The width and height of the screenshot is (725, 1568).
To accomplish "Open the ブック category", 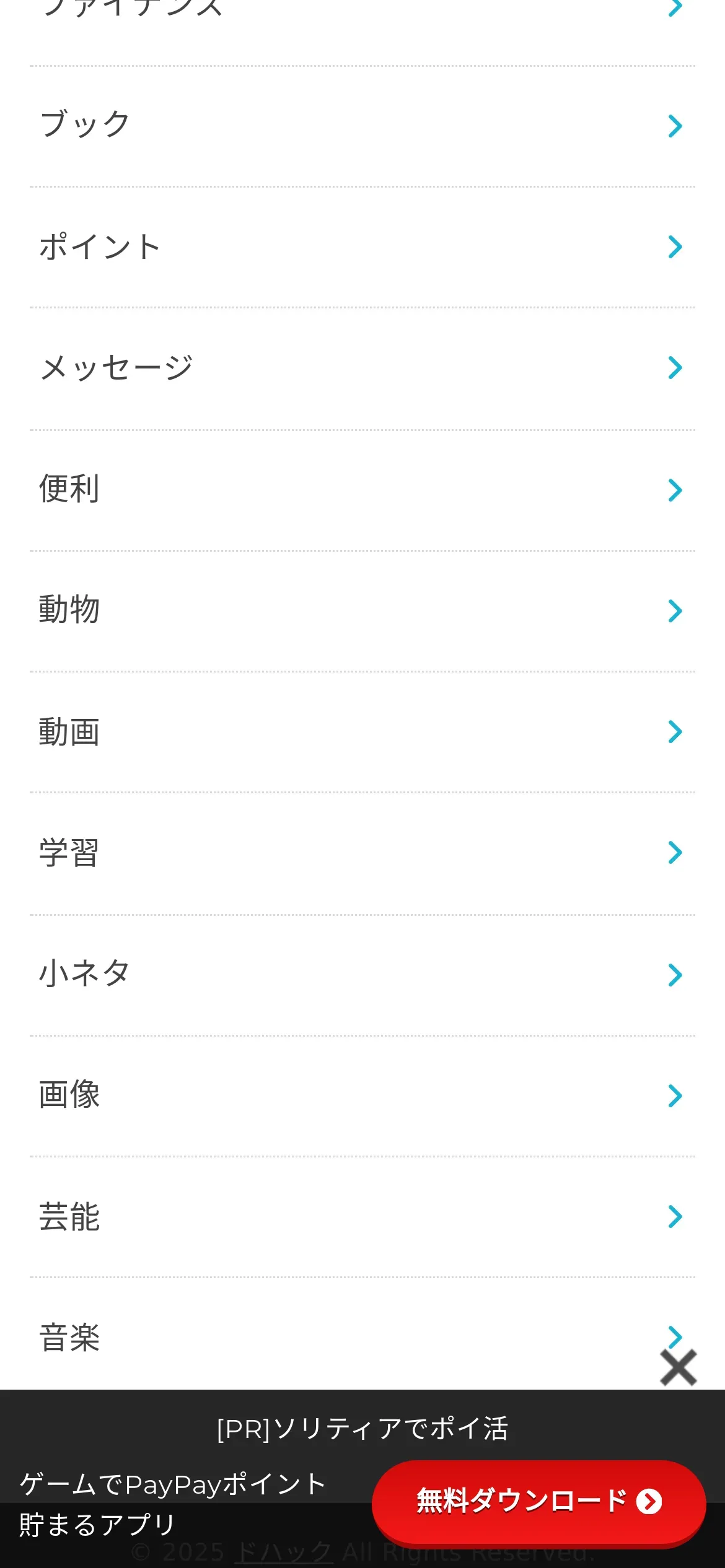I will point(362,126).
